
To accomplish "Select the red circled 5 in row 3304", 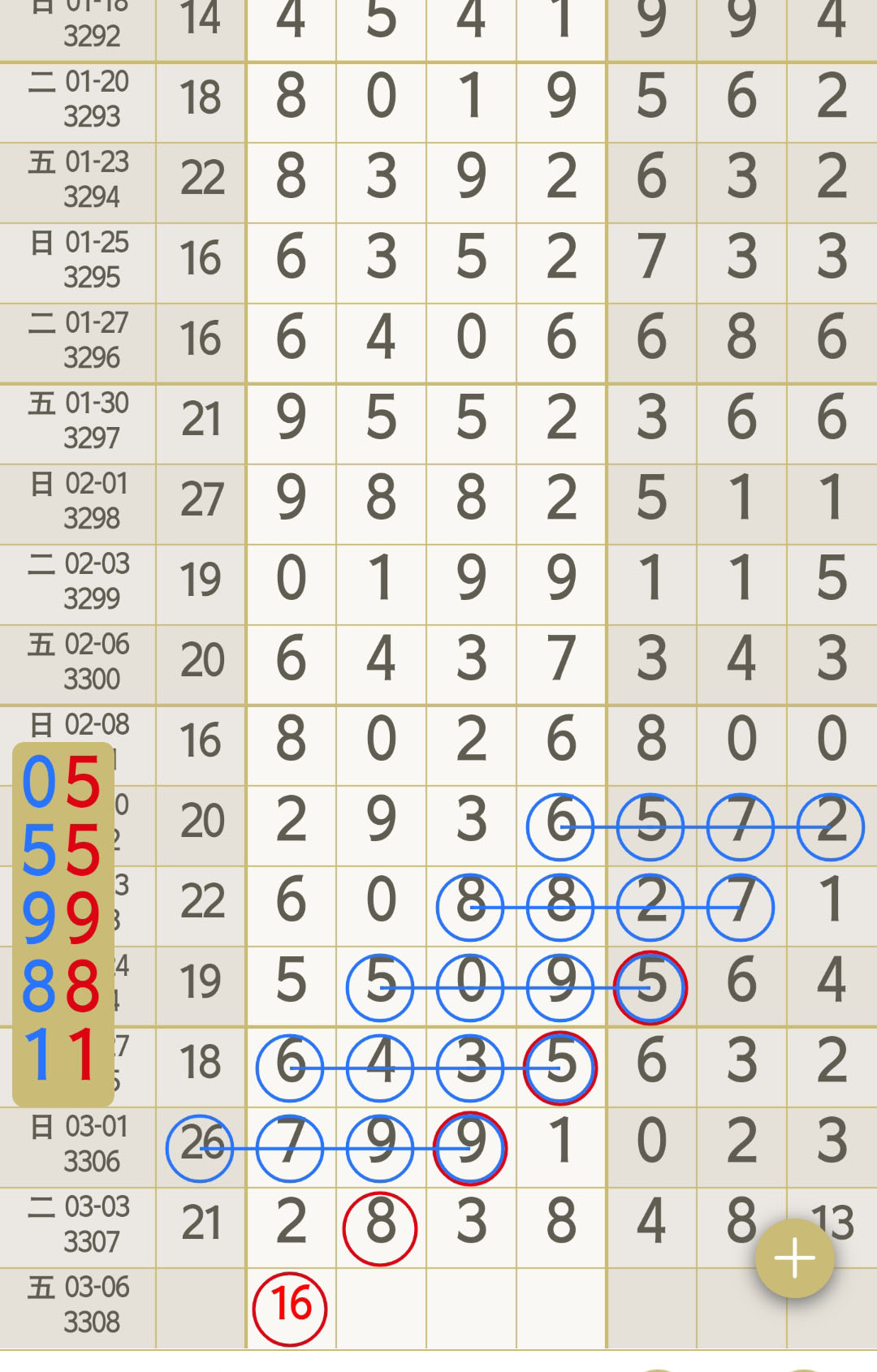I will pyautogui.click(x=651, y=986).
